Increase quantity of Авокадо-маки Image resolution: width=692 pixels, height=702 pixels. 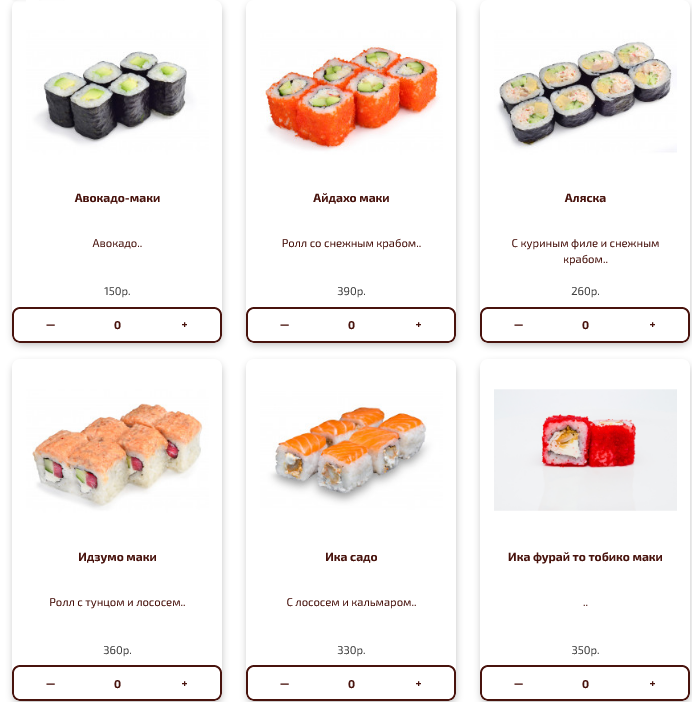click(184, 325)
